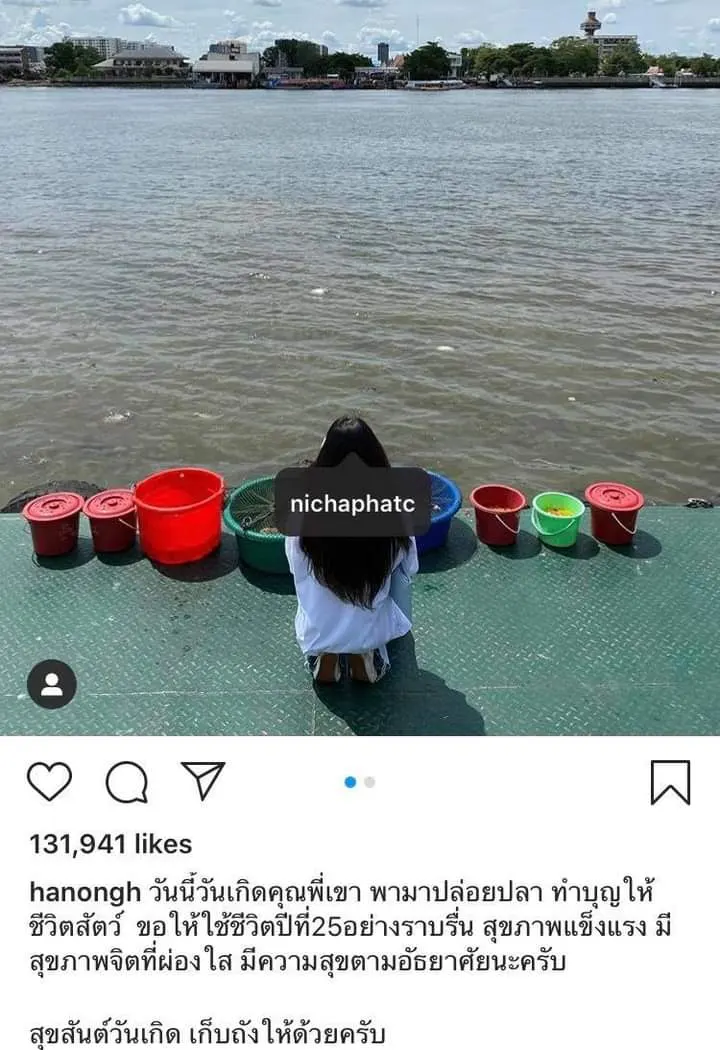Like the post with the heart icon
The height and width of the screenshot is (1050, 720).
coord(49,781)
